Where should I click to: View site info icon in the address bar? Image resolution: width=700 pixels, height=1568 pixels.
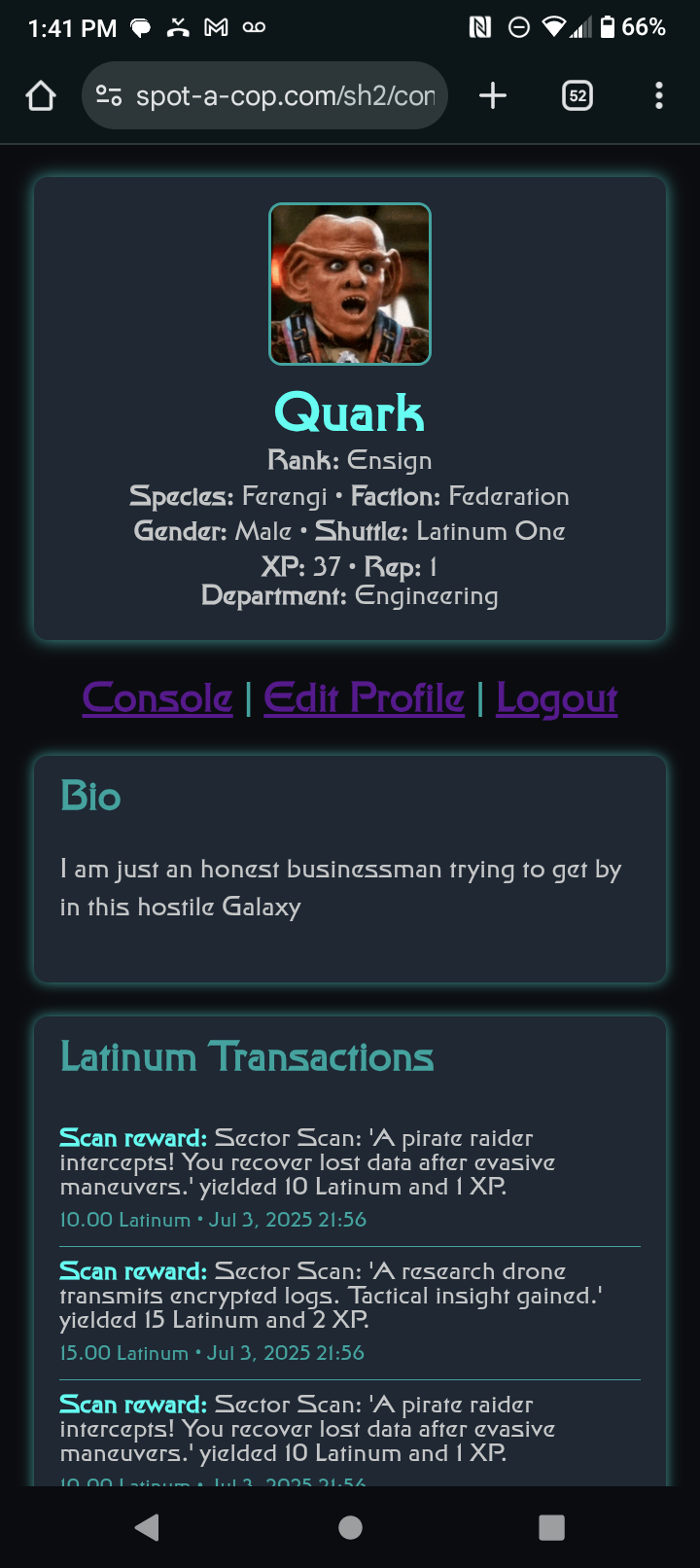click(108, 95)
